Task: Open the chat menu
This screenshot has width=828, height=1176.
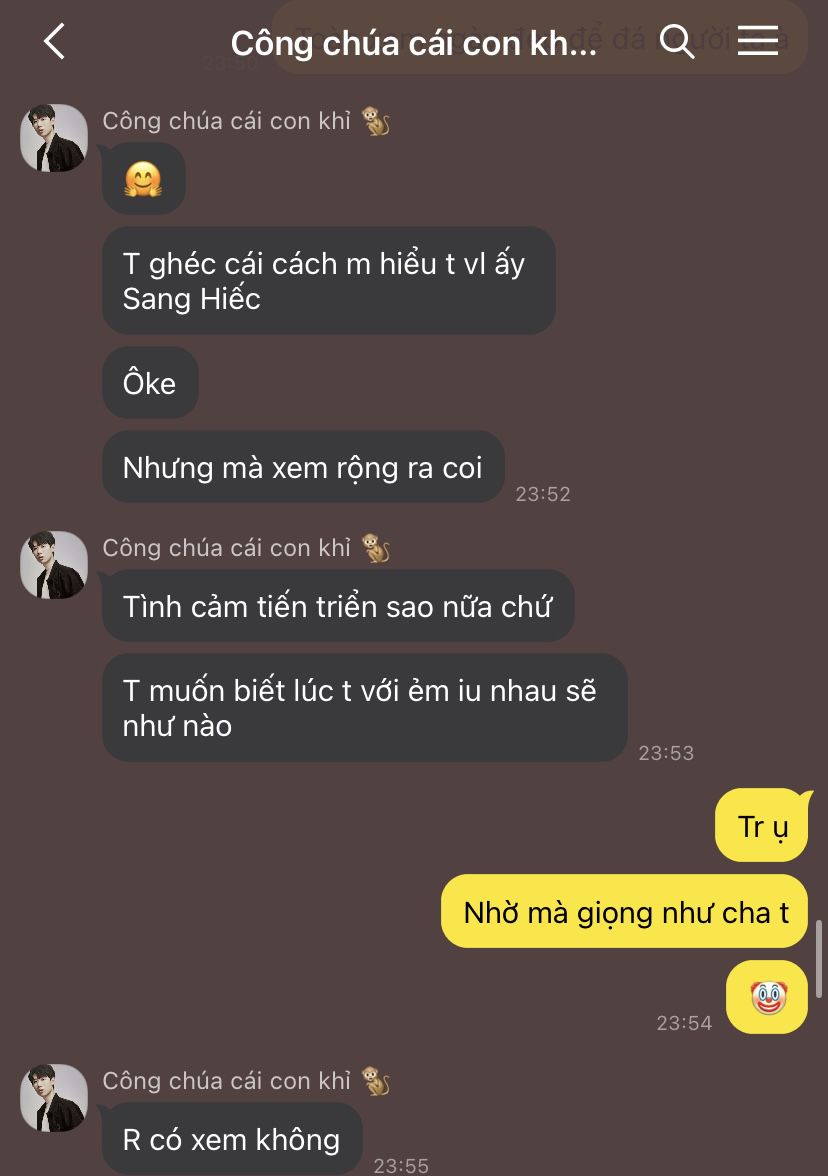Action: click(758, 41)
